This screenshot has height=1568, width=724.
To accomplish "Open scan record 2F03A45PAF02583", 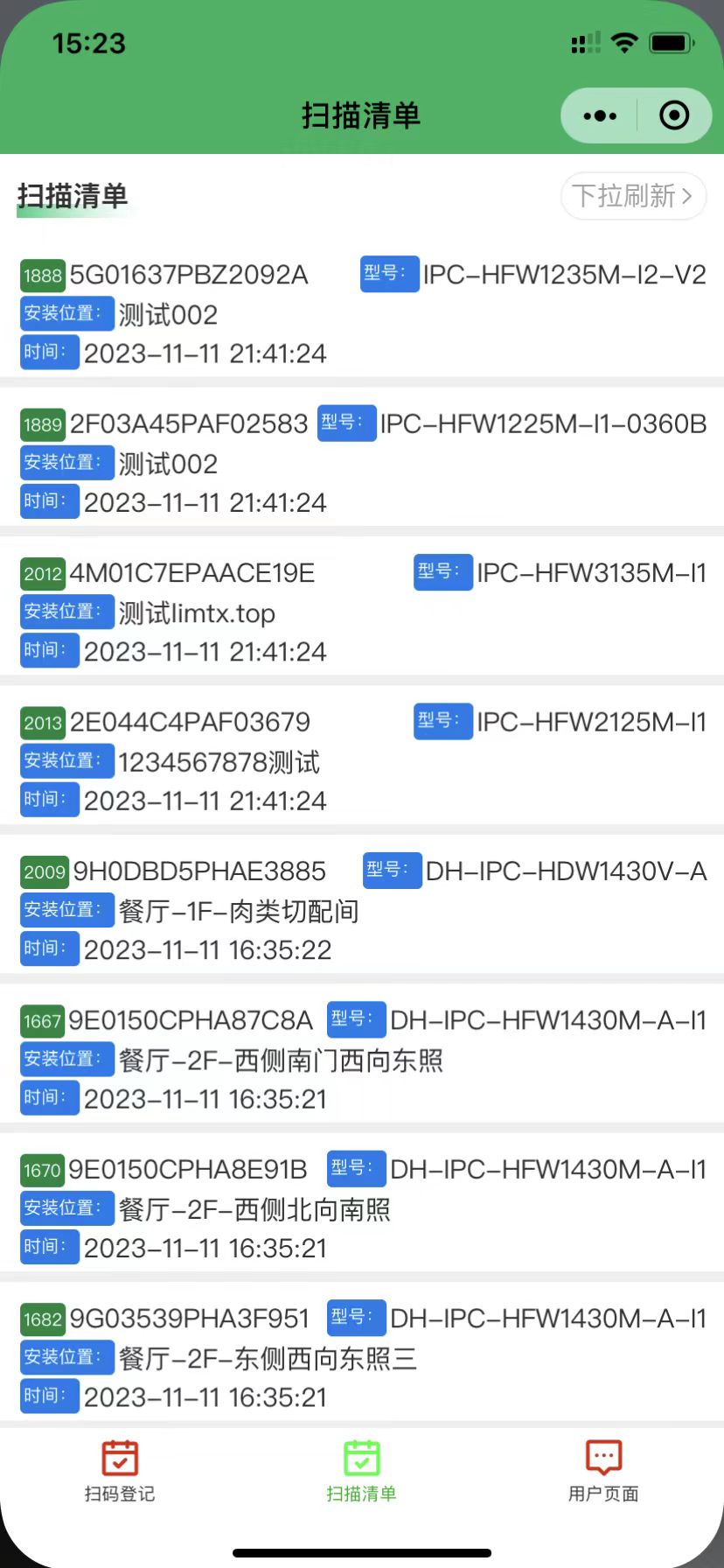I will pos(362,462).
